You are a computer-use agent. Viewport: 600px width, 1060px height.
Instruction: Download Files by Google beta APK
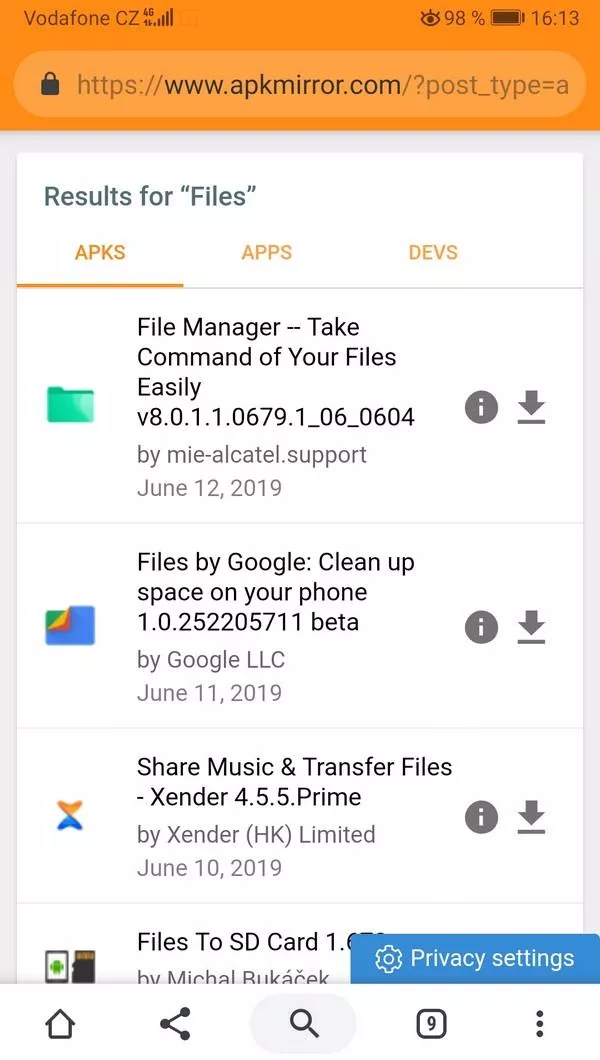(532, 627)
